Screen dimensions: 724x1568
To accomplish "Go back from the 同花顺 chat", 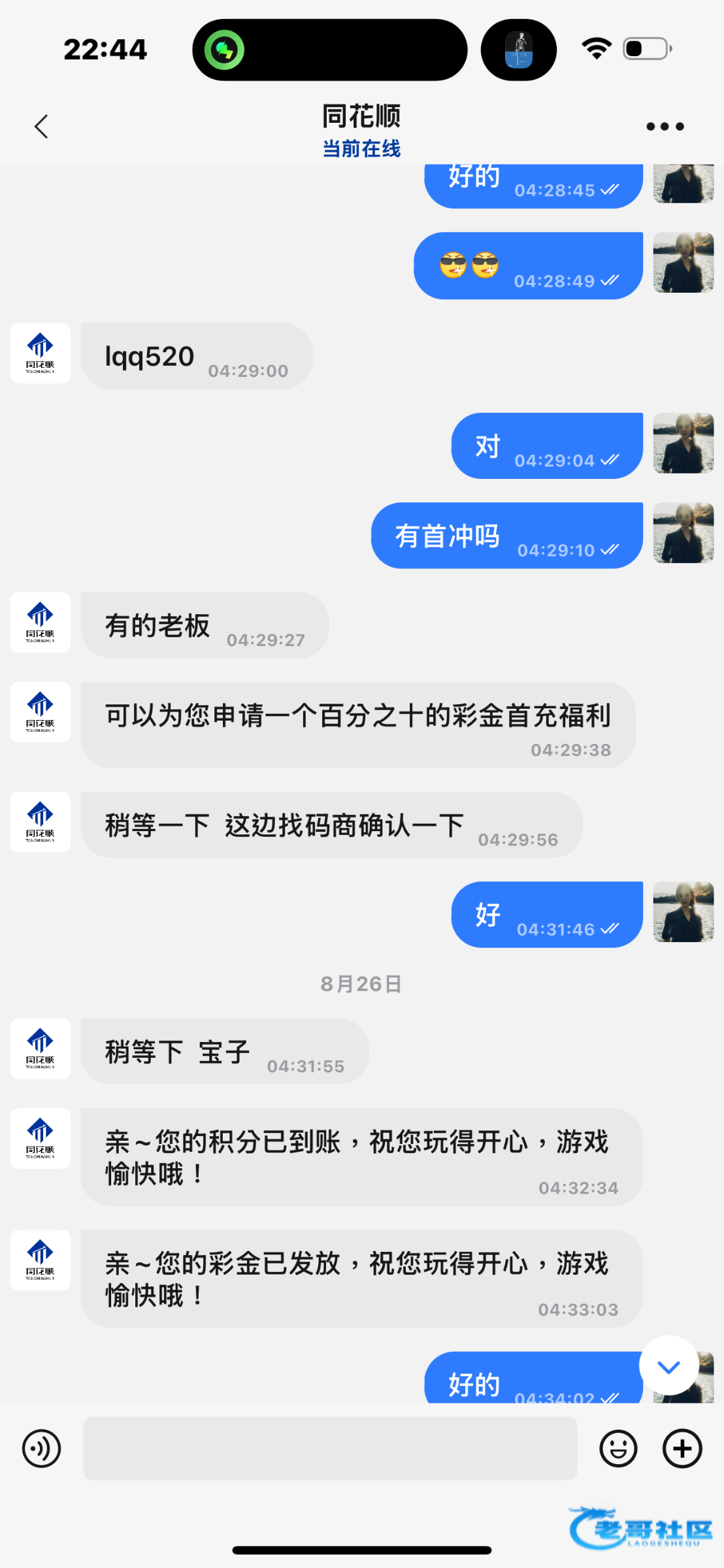I will pos(41,126).
